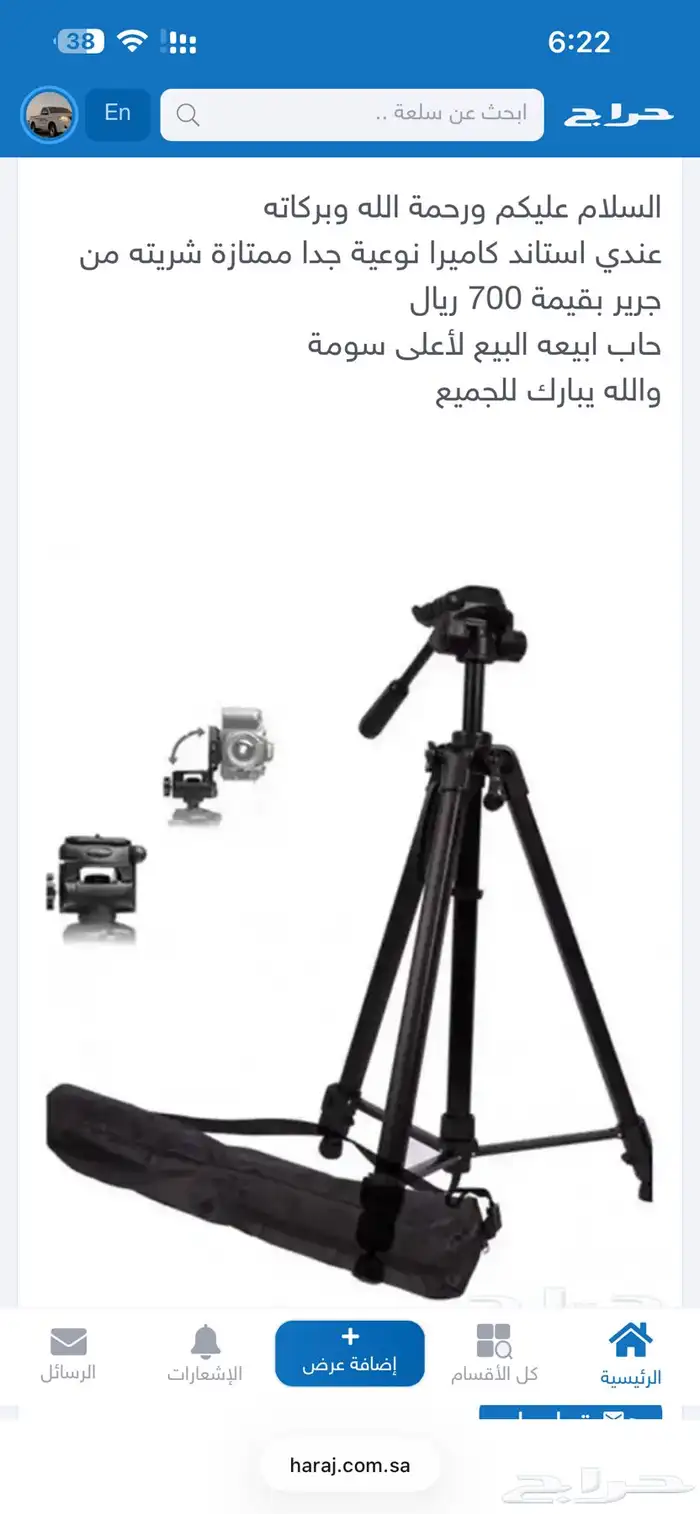The width and height of the screenshot is (700, 1514).
Task: Open the profile avatar in the header
Action: (x=49, y=115)
